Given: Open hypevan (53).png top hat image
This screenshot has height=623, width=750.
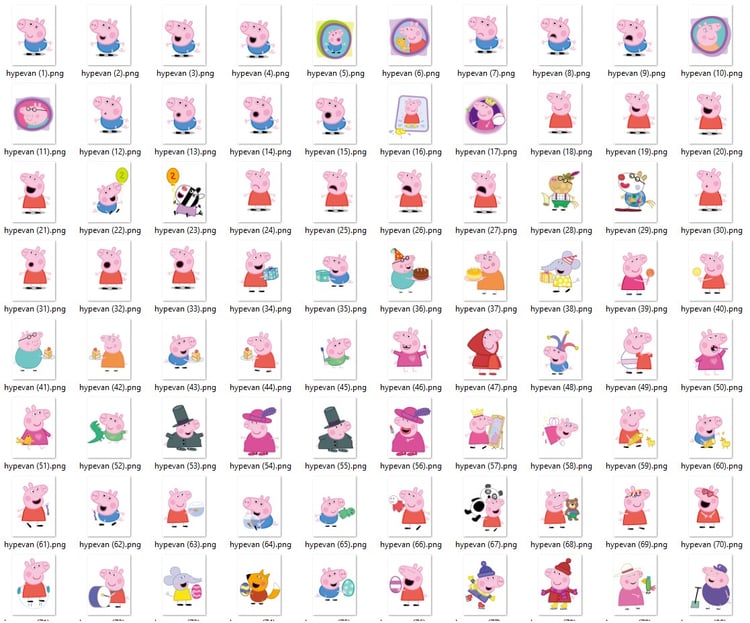Looking at the screenshot, I should tap(183, 425).
